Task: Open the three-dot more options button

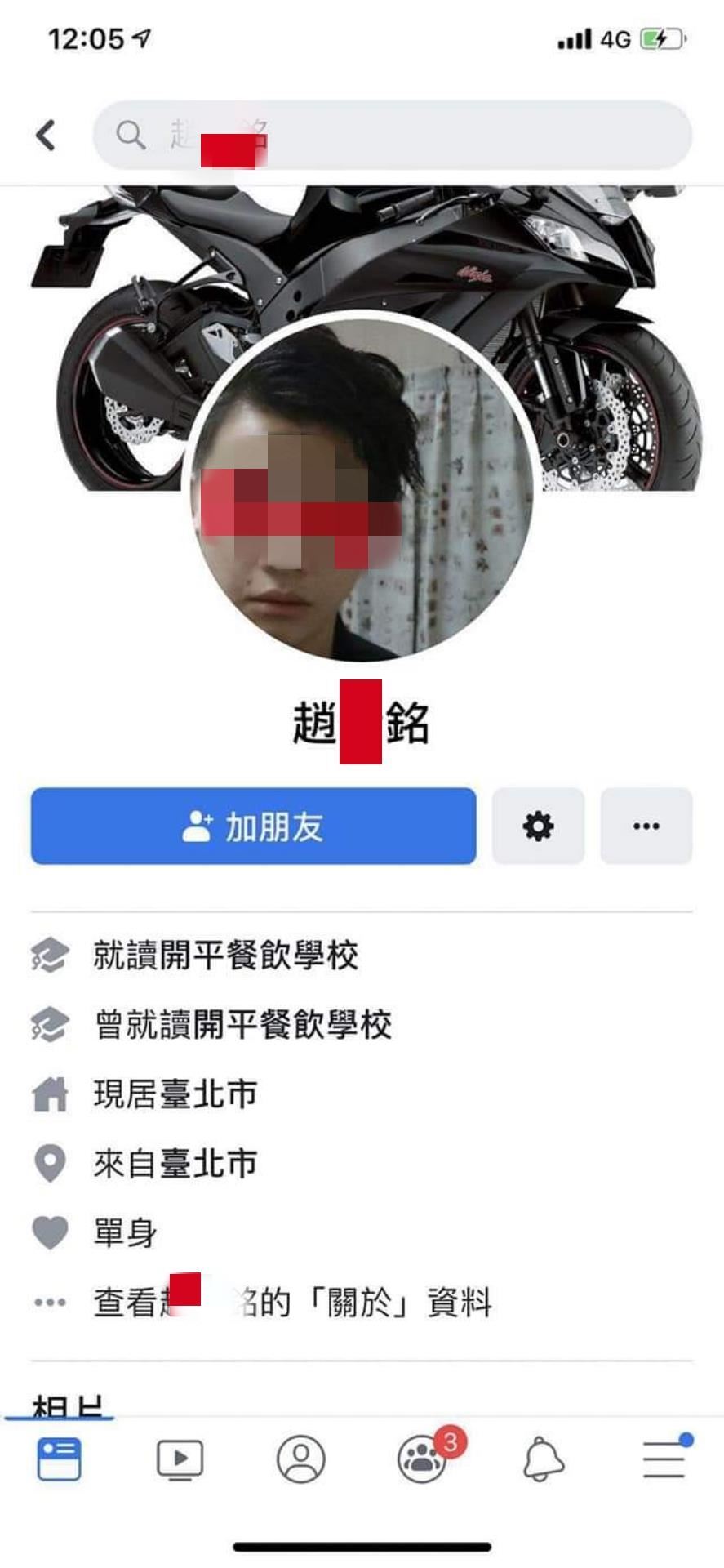Action: click(x=646, y=826)
